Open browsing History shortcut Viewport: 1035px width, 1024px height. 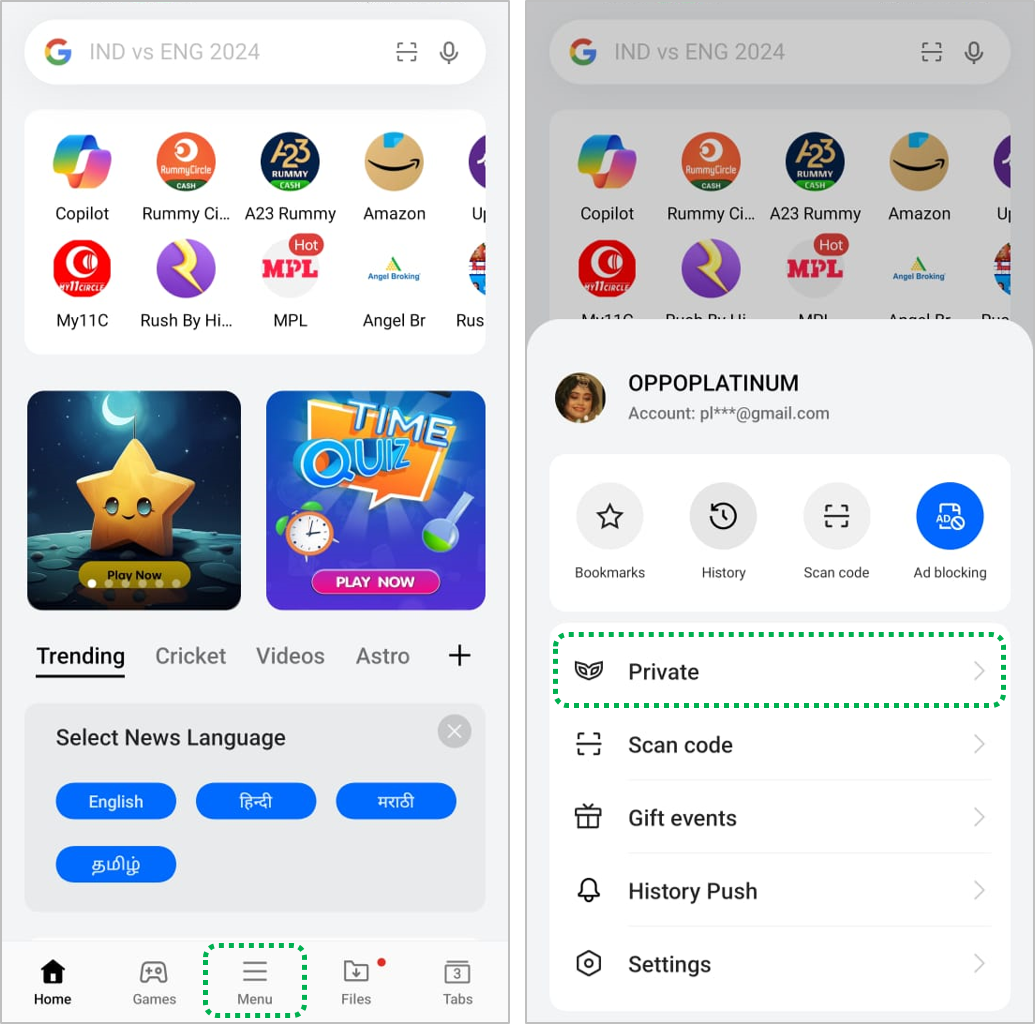723,530
